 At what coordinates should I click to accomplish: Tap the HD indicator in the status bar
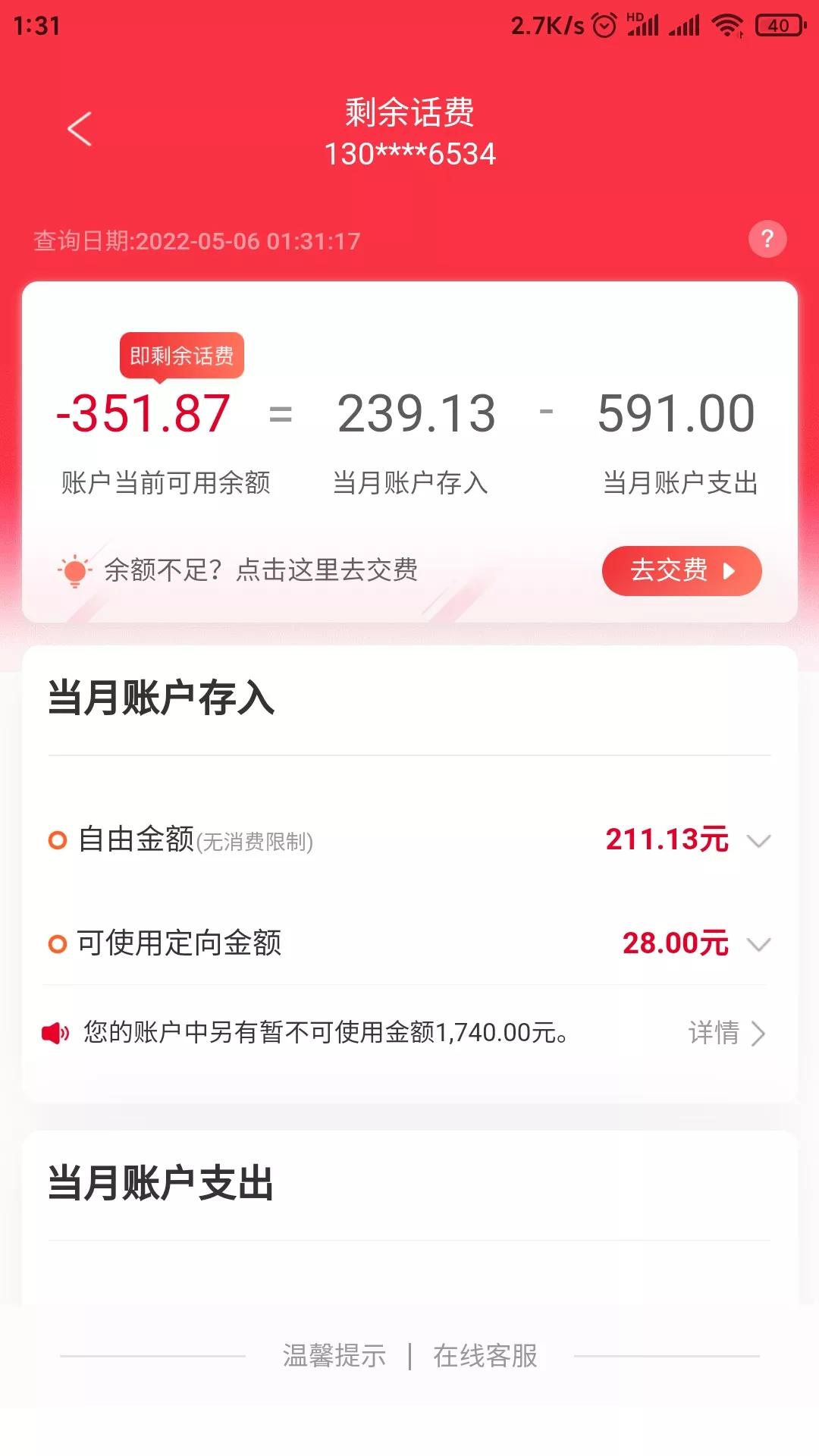click(x=635, y=17)
